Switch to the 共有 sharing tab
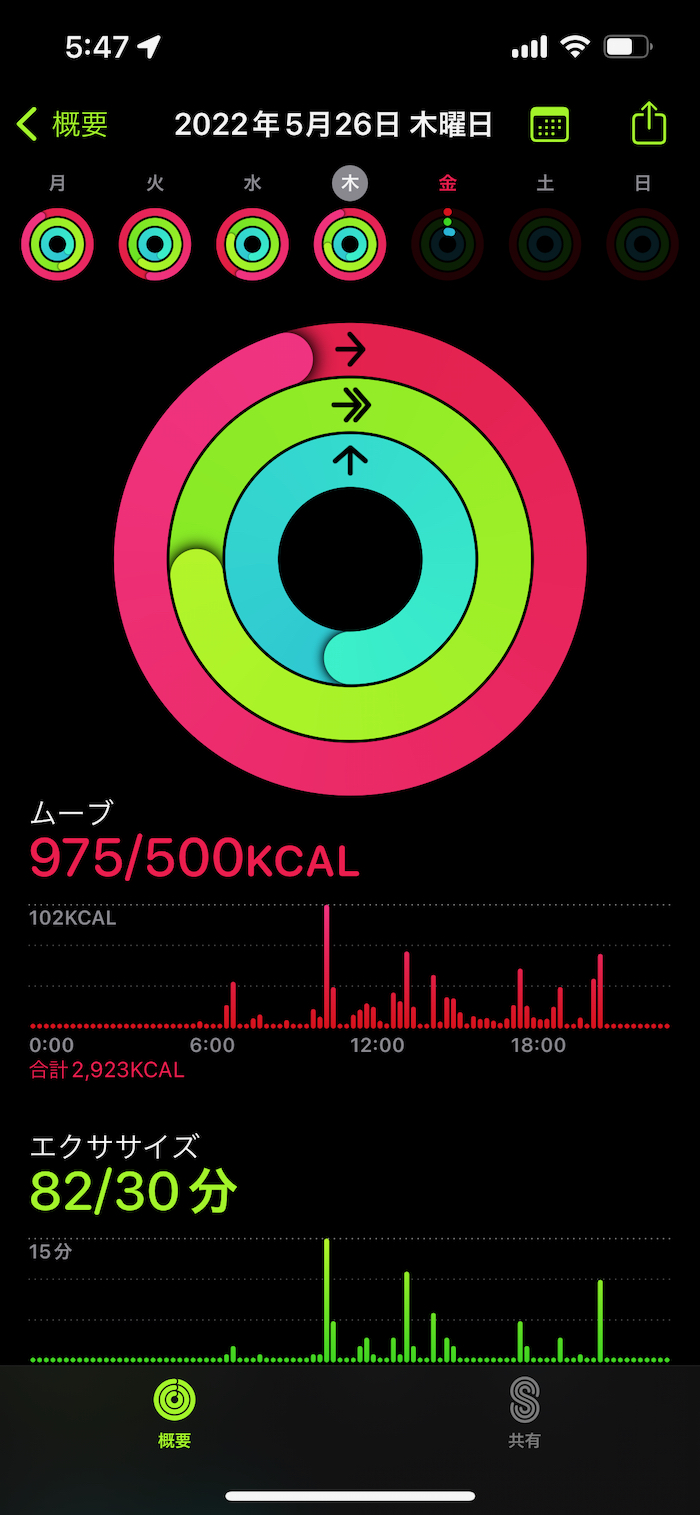 click(524, 1413)
